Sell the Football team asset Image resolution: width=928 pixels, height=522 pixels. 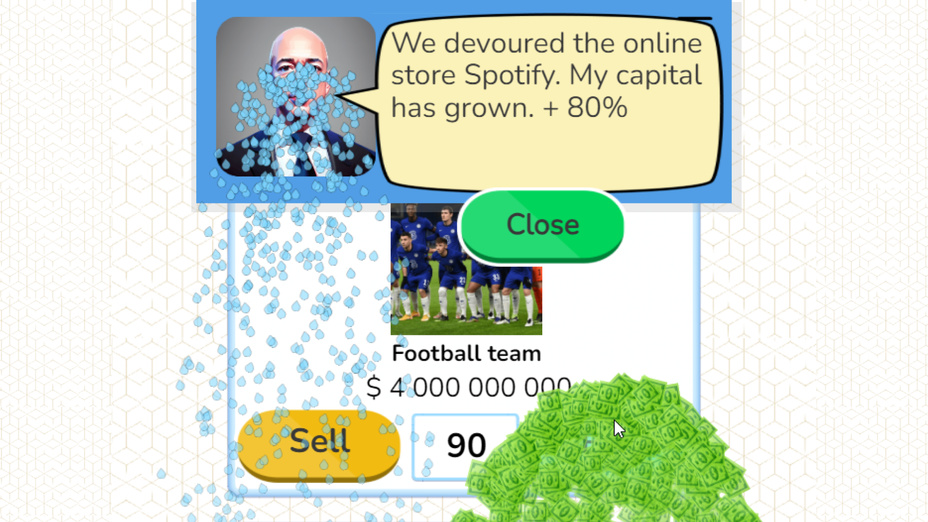318,442
